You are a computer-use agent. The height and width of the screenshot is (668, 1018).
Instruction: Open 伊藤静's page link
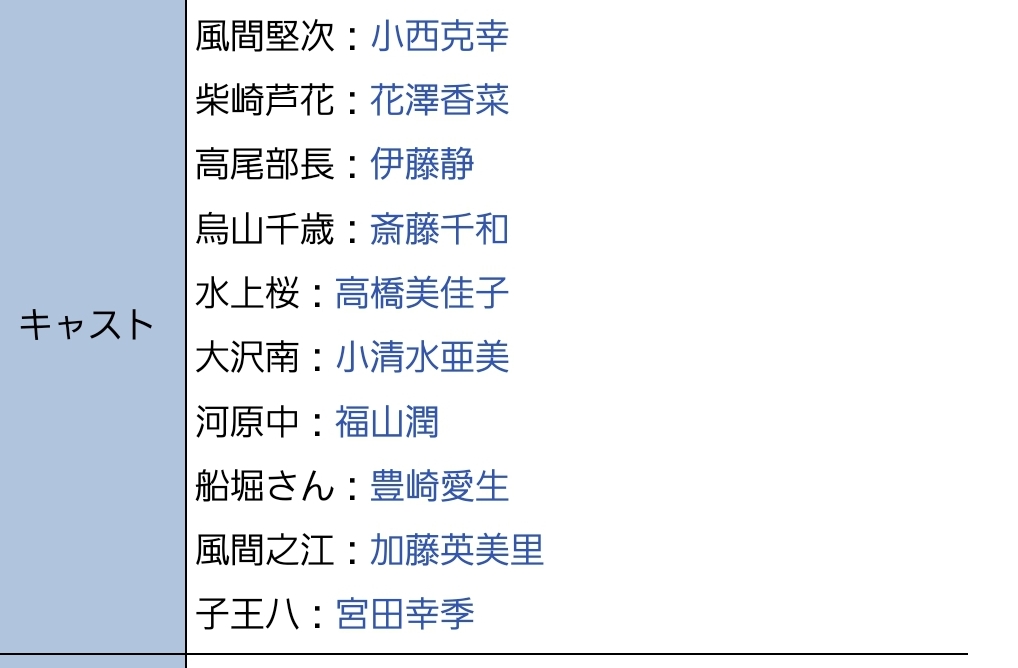[422, 164]
